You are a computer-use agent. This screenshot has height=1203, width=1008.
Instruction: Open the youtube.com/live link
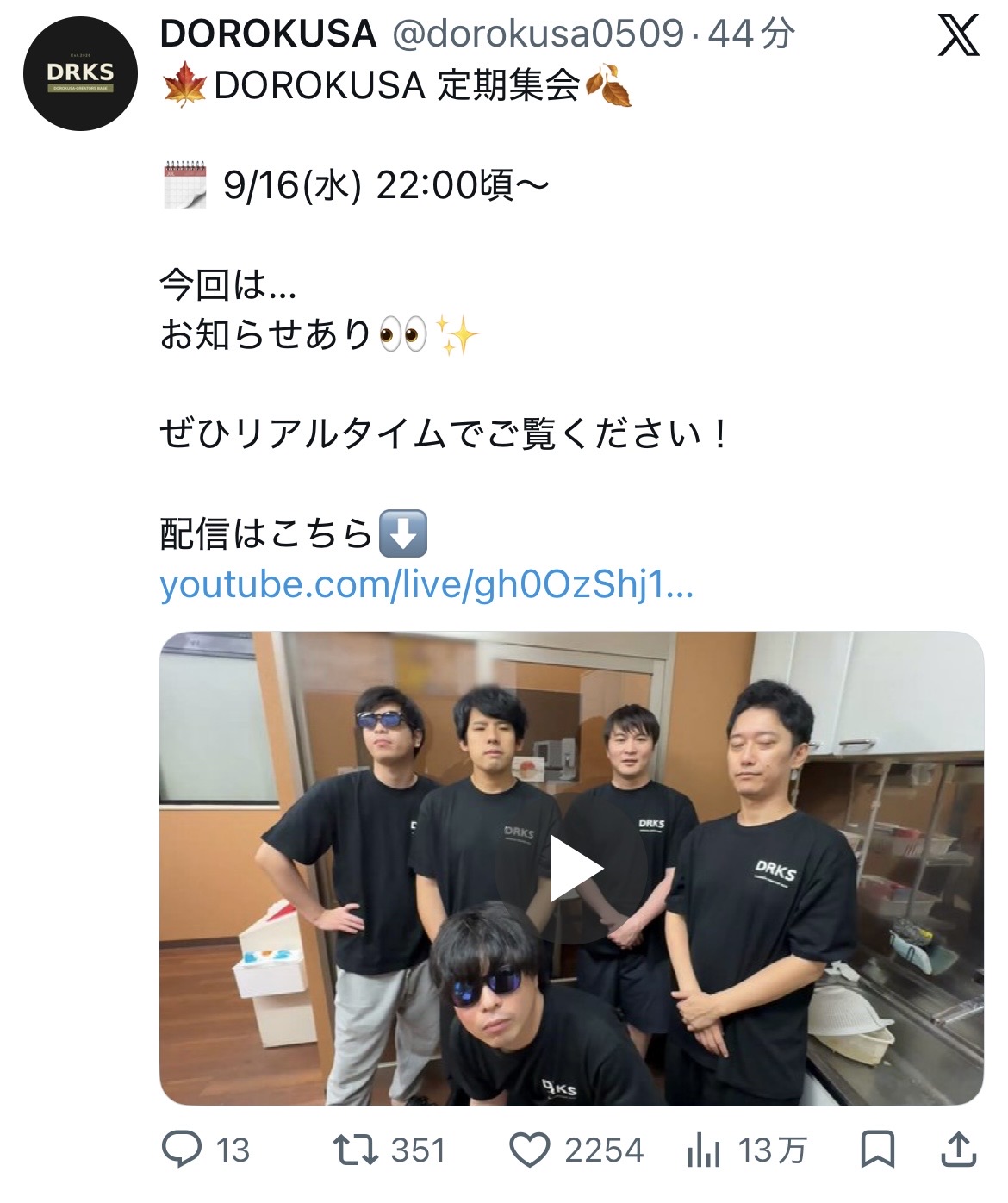click(426, 586)
